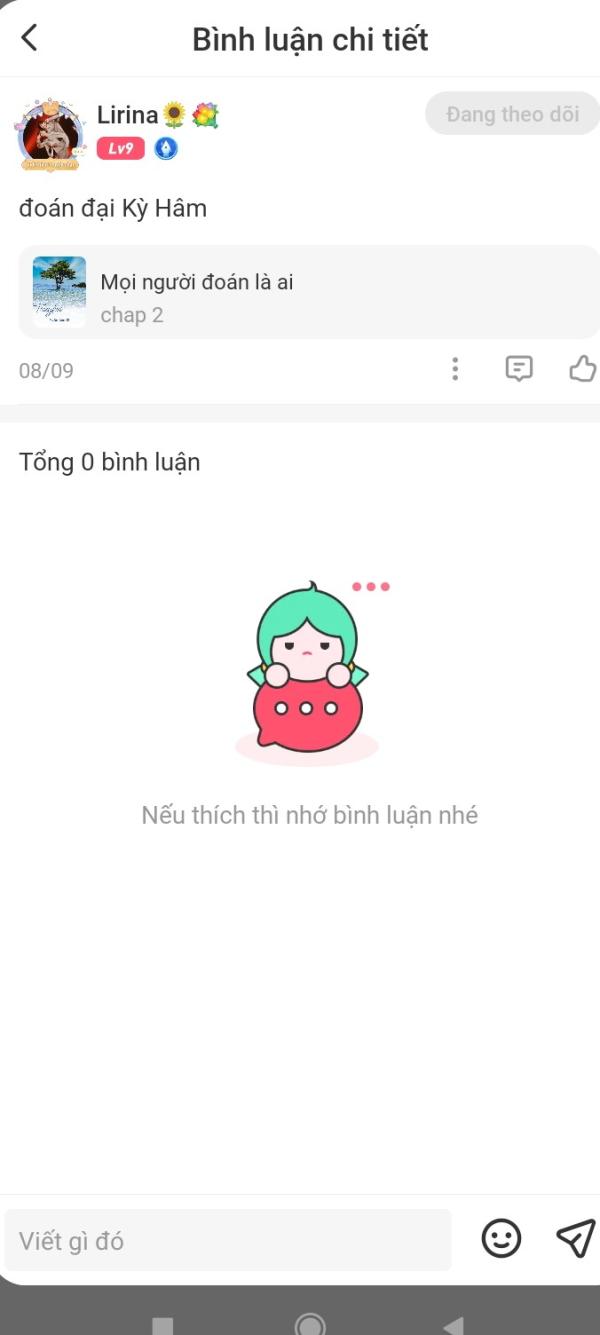Open the Mọi người đoán là ai card
Screen dimensions: 600x1335
click(309, 292)
